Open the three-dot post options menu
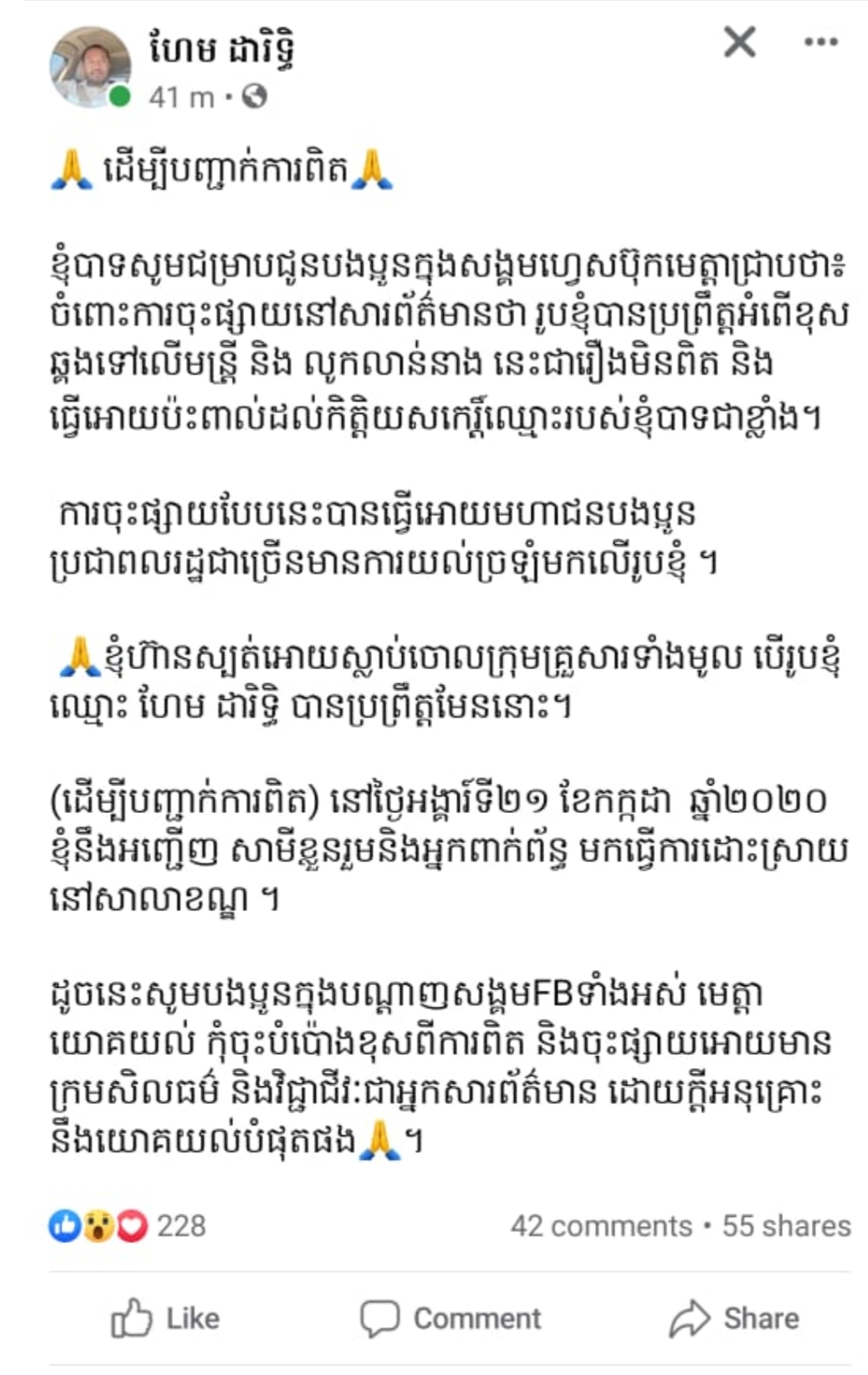 [820, 42]
